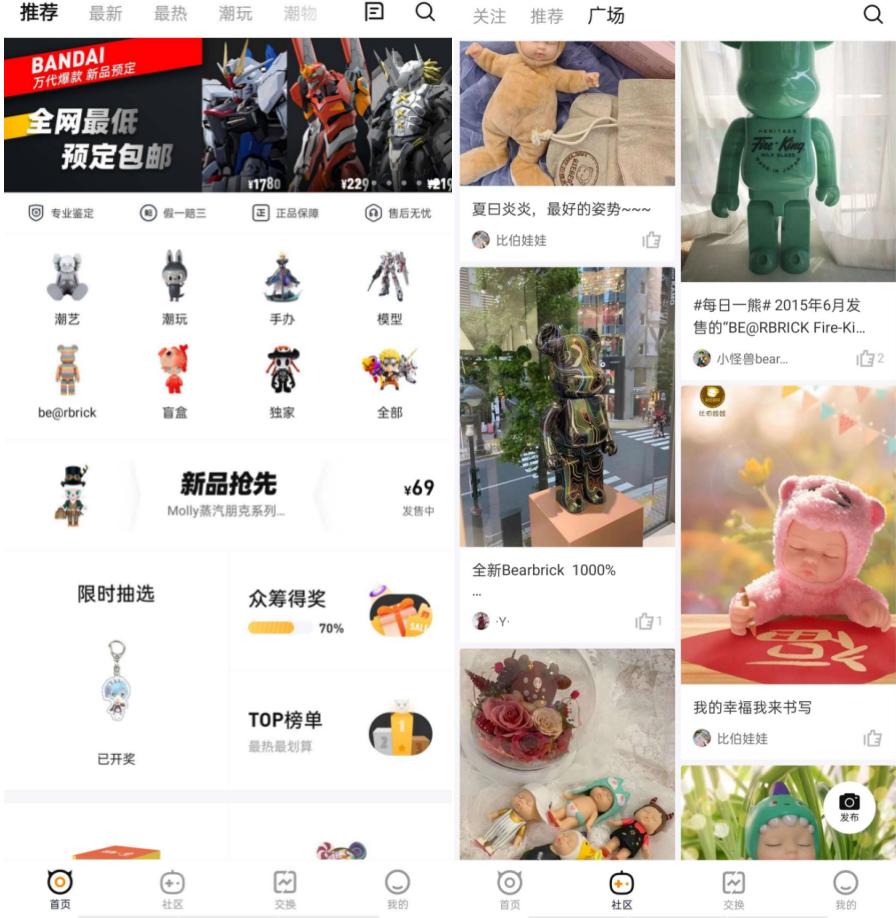Select the 广场 tab
The height and width of the screenshot is (918, 896).
pyautogui.click(x=606, y=16)
